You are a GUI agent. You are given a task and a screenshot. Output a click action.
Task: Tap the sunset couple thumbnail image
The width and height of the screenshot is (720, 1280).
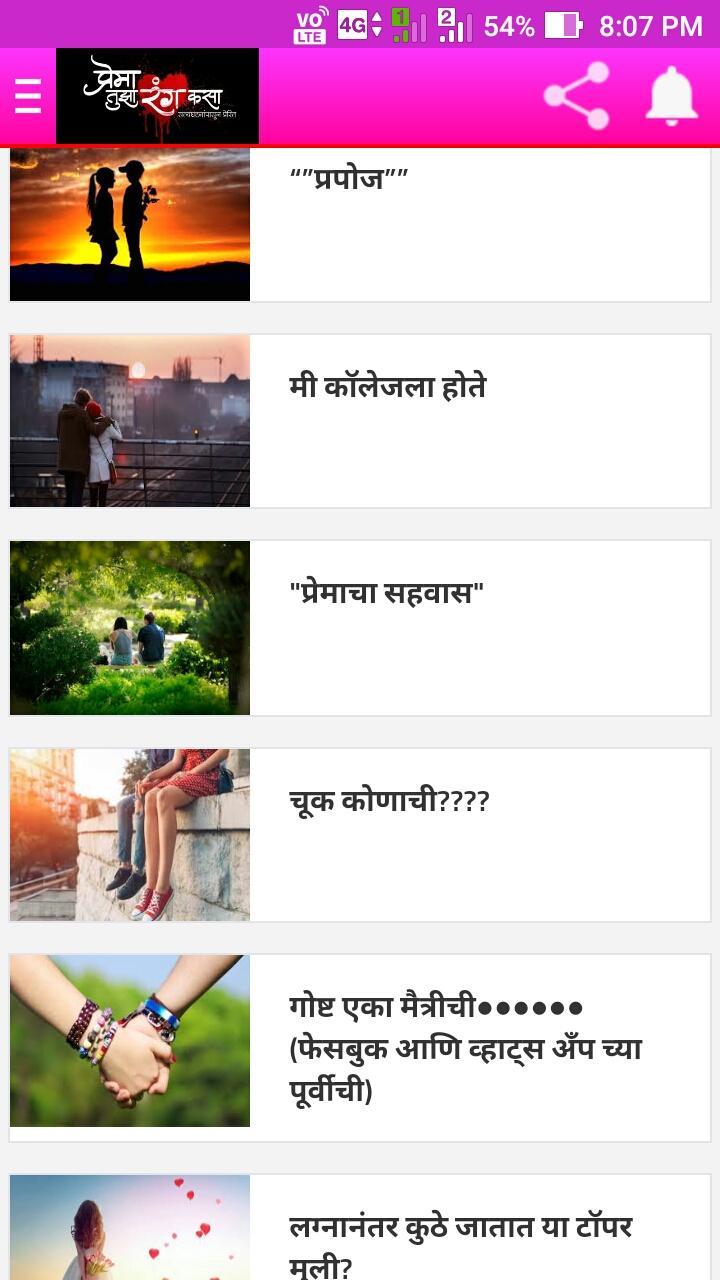[x=128, y=222]
